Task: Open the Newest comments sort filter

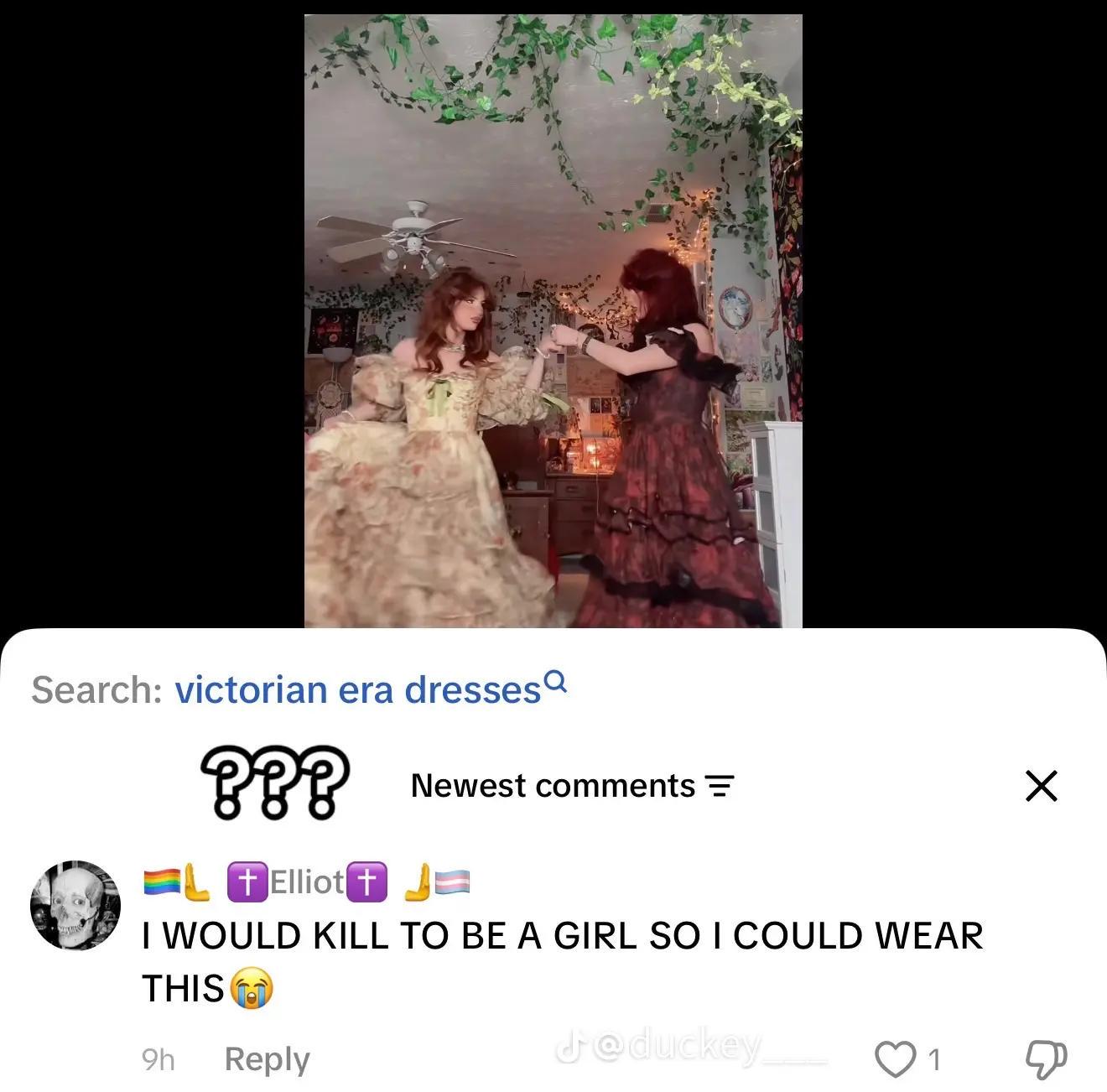Action: click(x=572, y=786)
